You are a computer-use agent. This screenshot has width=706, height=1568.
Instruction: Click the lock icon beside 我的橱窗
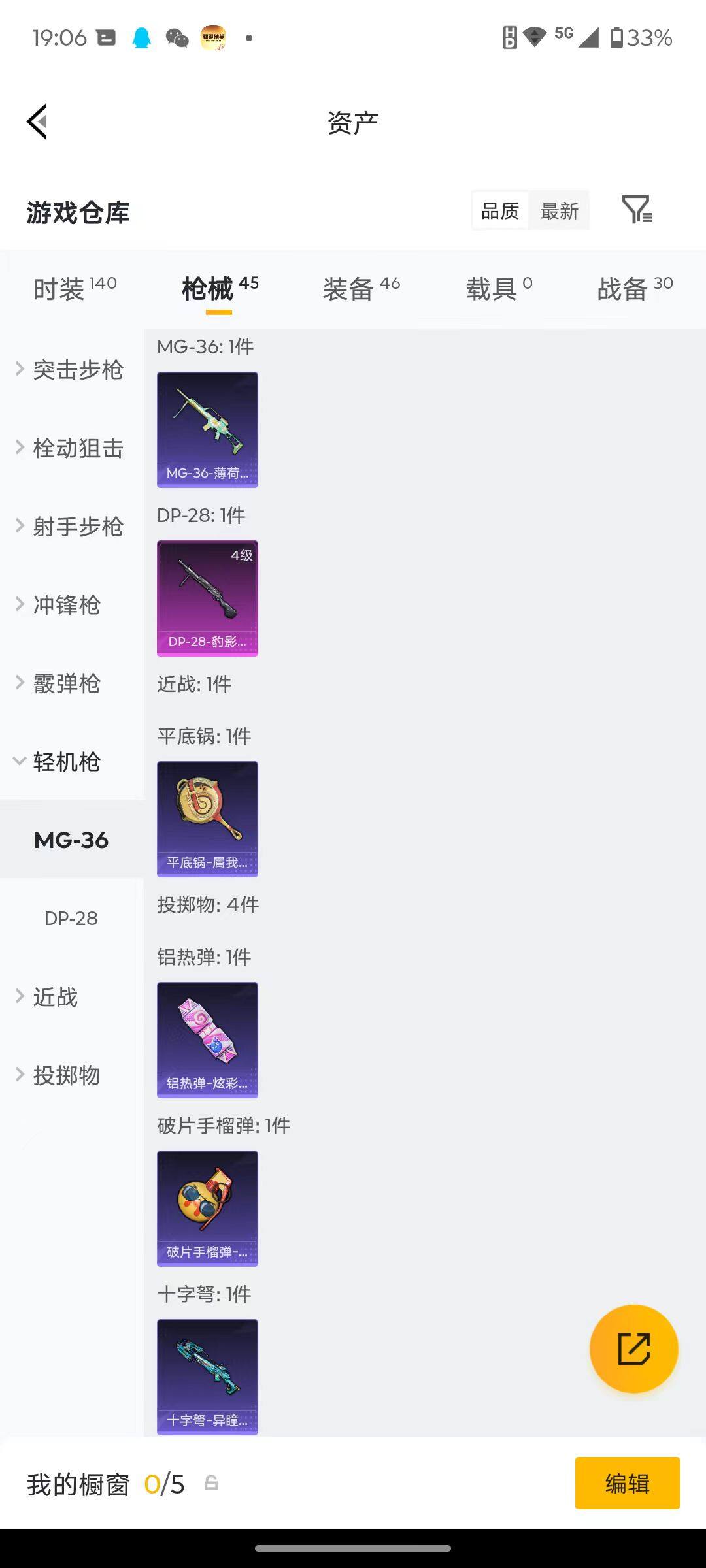pyautogui.click(x=211, y=1483)
